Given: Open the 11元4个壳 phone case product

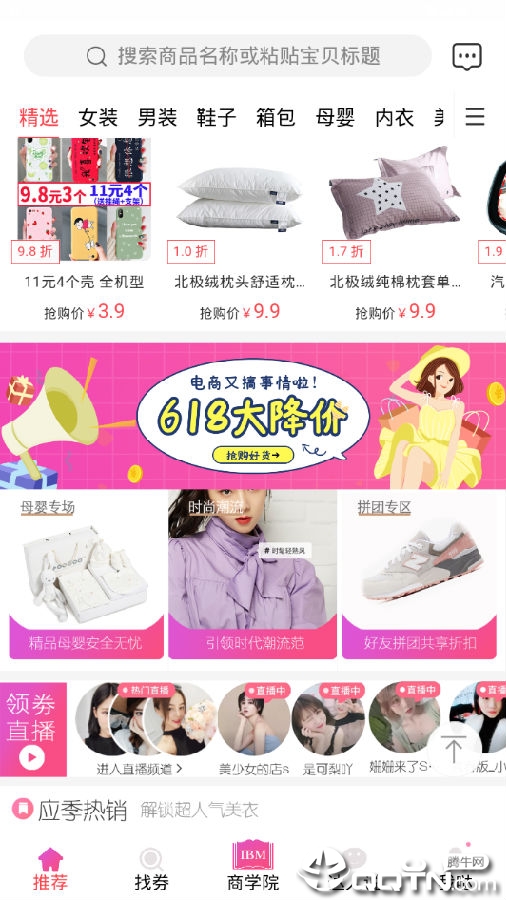Looking at the screenshot, I should pyautogui.click(x=84, y=230).
